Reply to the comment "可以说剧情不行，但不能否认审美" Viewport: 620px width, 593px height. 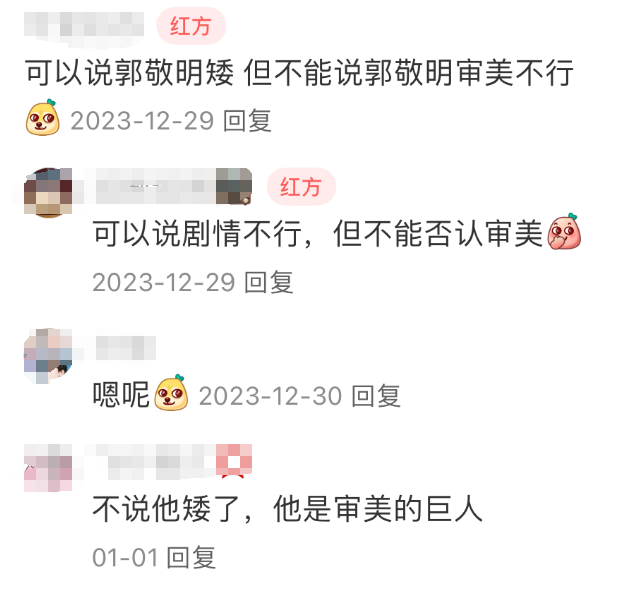(269, 282)
